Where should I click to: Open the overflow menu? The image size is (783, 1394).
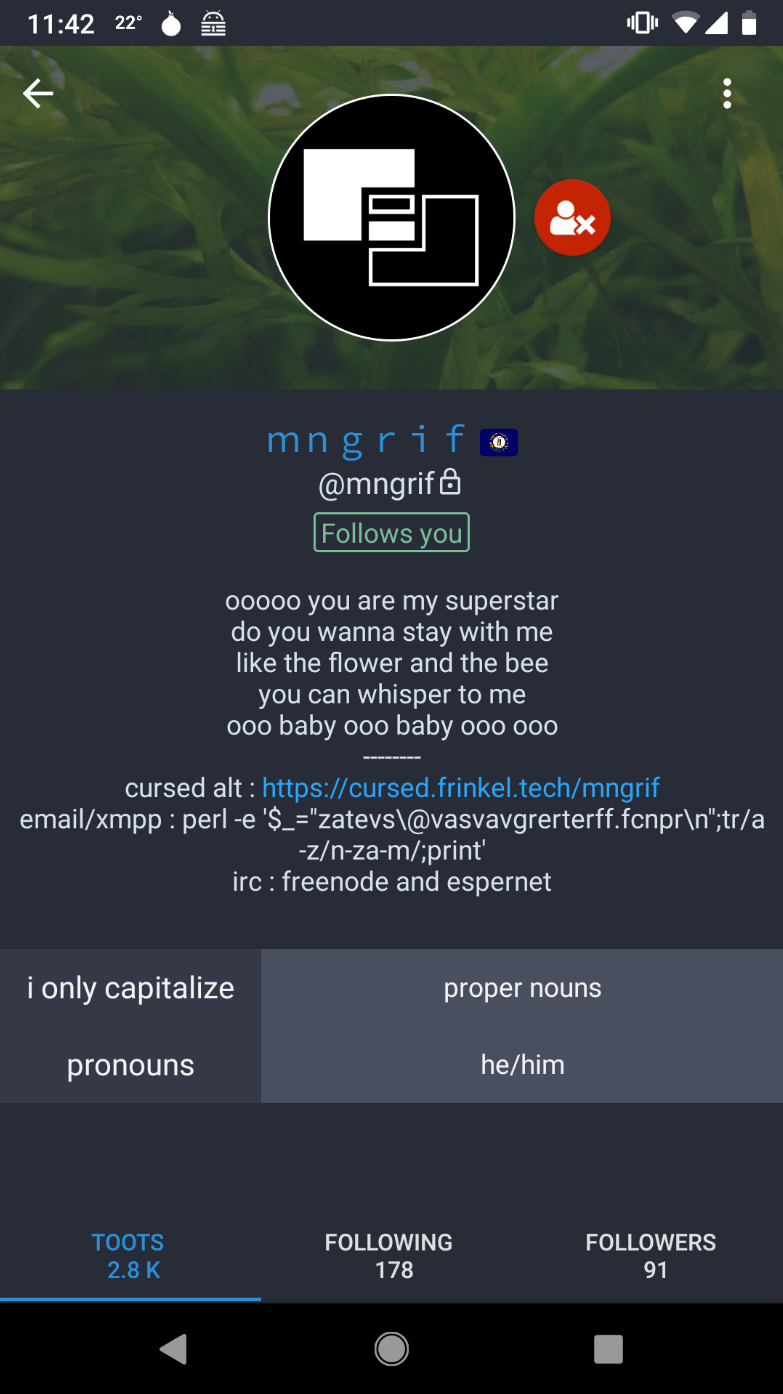click(x=727, y=94)
